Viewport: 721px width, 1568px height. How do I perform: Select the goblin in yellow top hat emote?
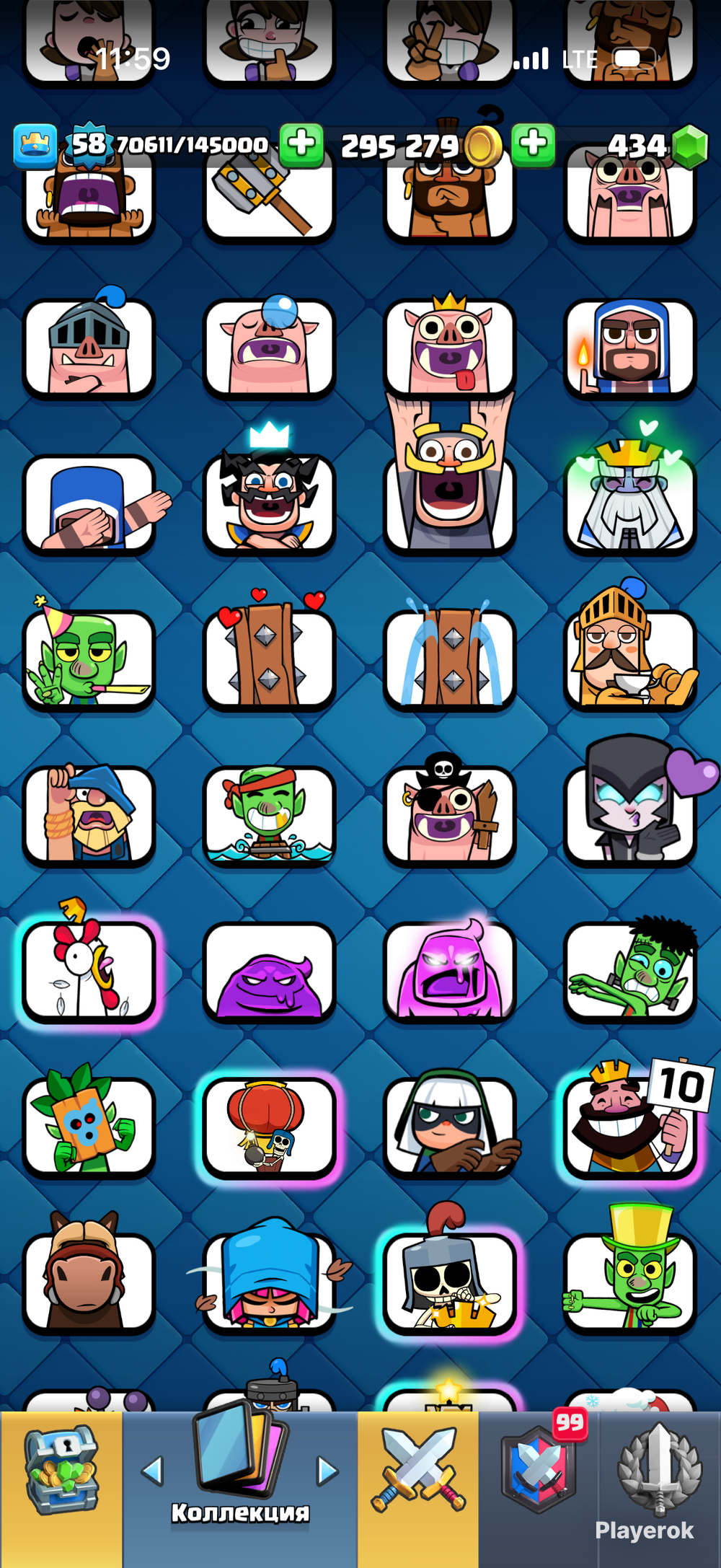click(x=629, y=1280)
